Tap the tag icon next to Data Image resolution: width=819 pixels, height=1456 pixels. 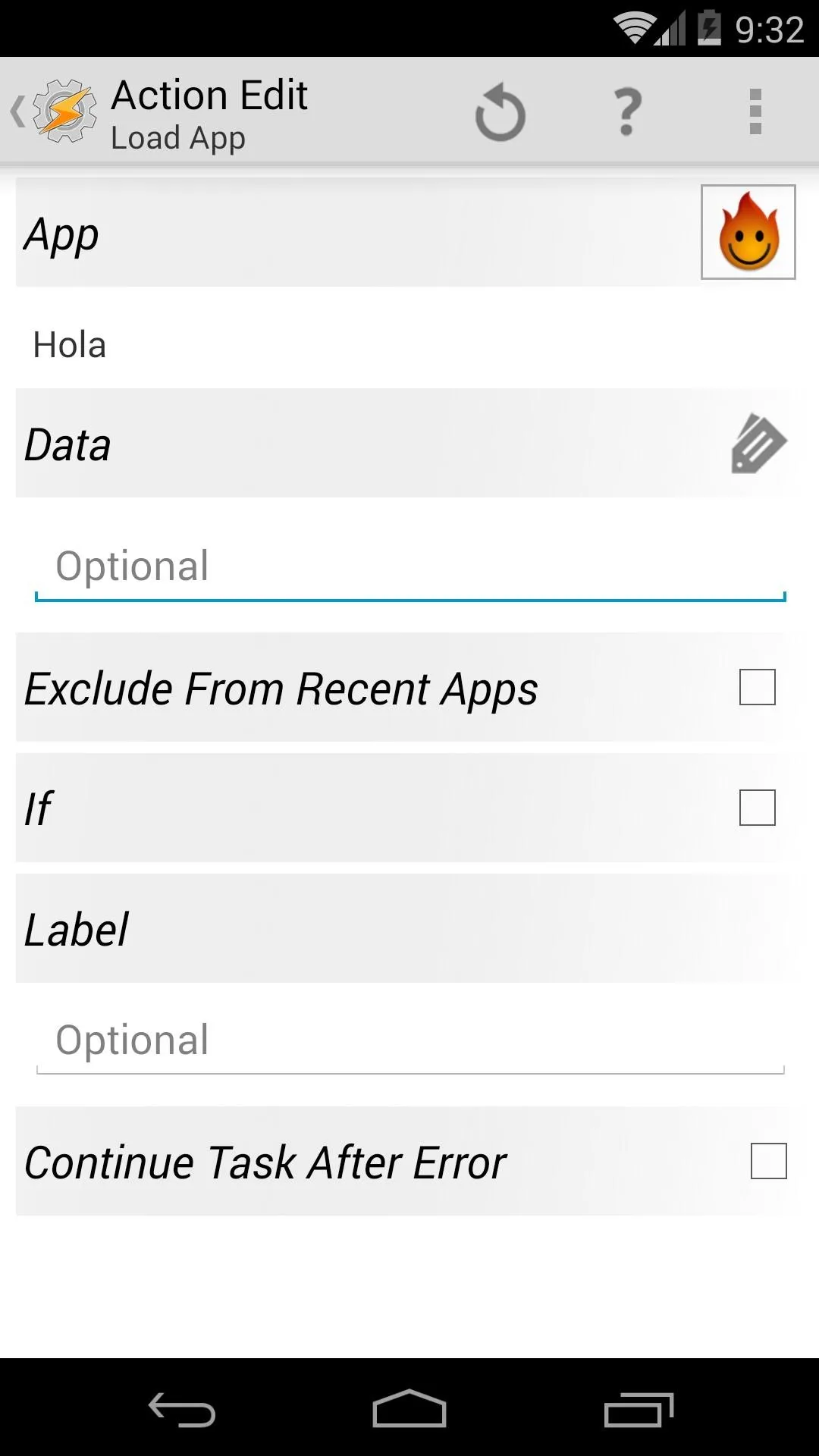pos(758,444)
